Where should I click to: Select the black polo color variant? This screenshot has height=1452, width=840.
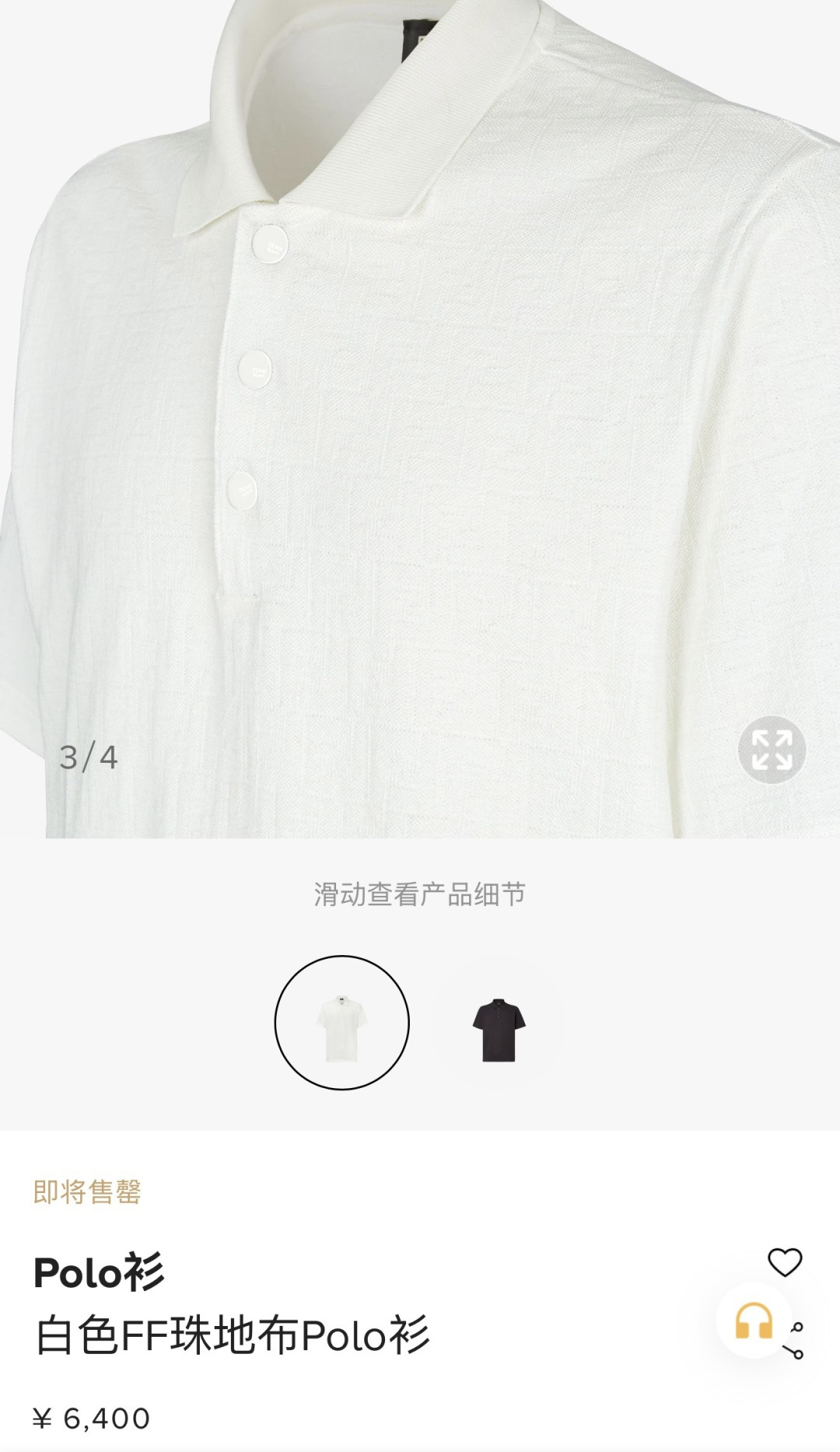point(499,1030)
